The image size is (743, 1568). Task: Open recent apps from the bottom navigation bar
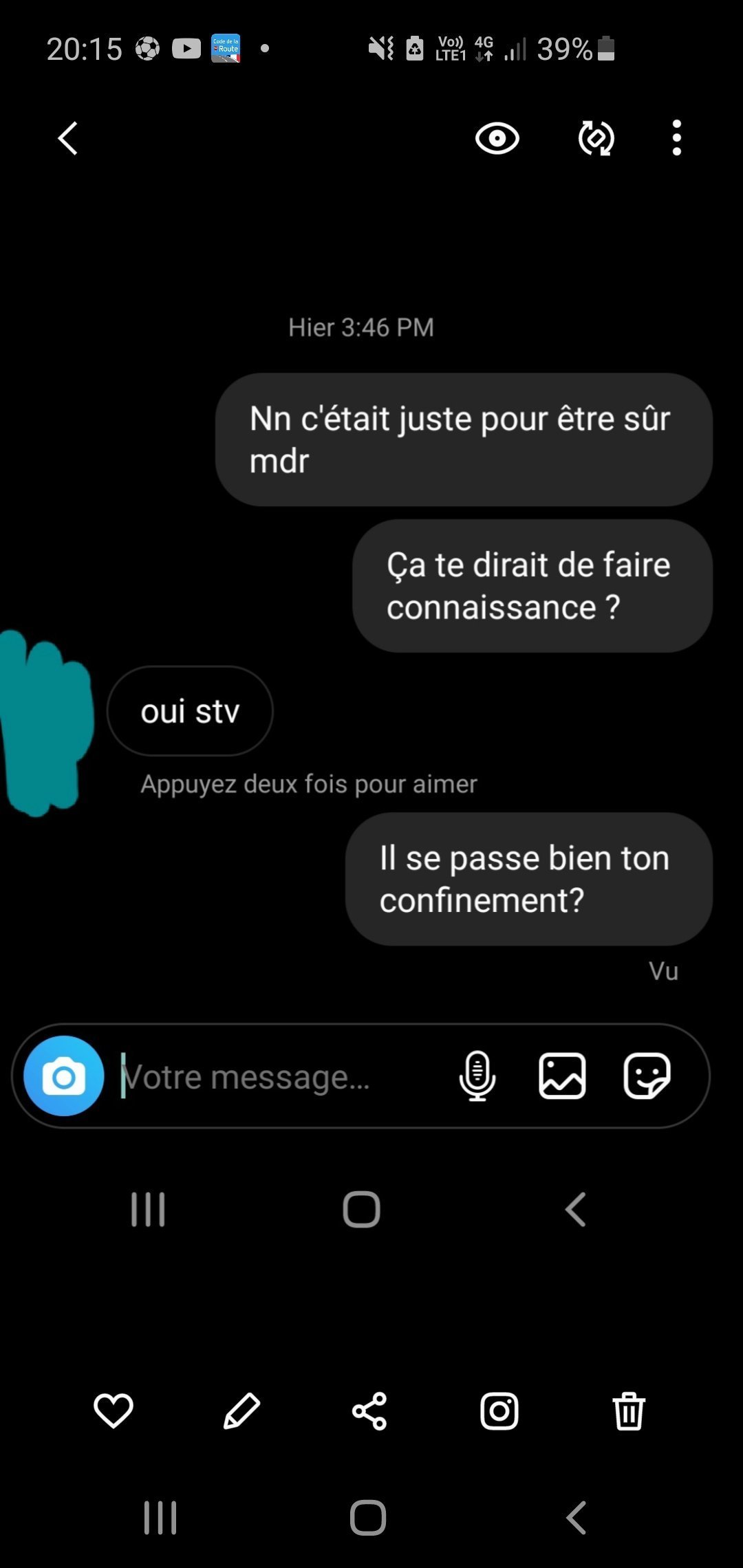point(160,1517)
